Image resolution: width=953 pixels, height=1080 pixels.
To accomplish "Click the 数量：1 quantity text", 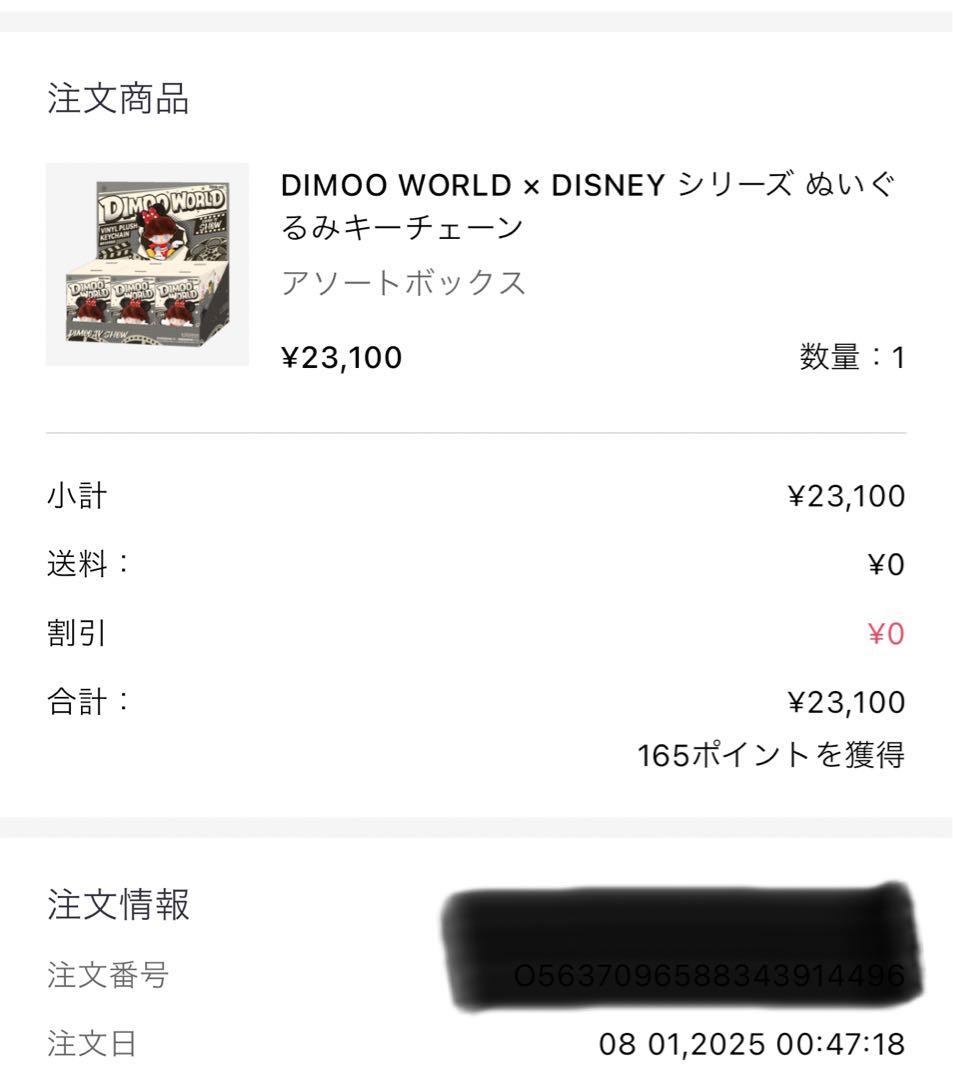I will point(855,358).
